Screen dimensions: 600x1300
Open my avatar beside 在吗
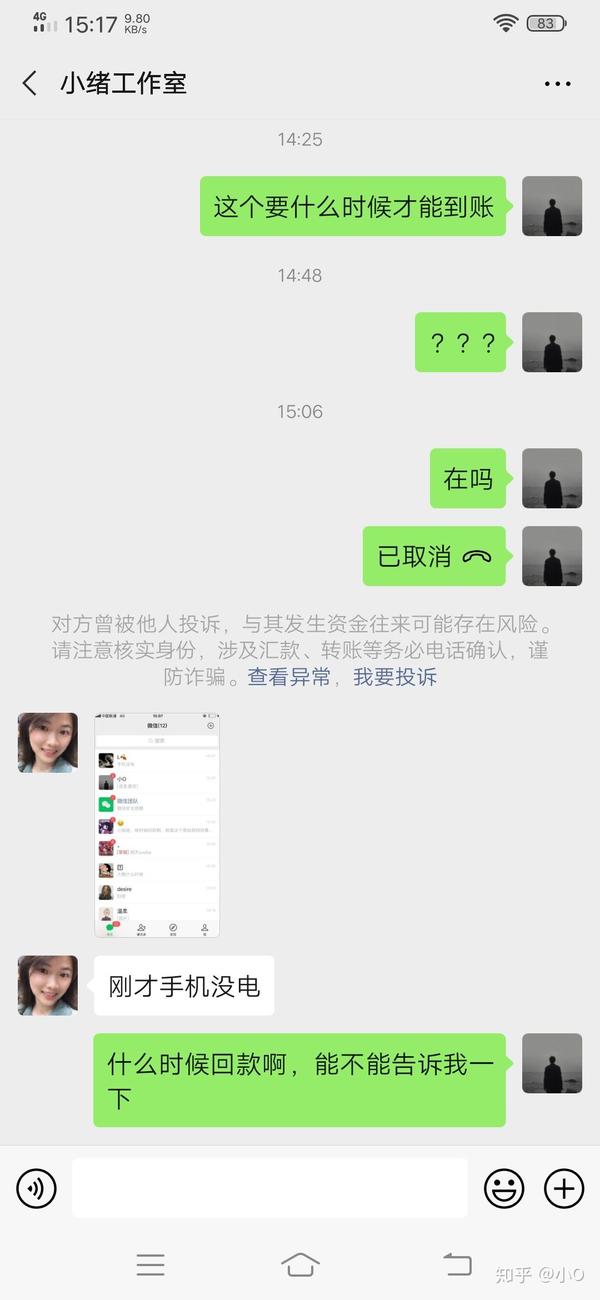pos(552,478)
